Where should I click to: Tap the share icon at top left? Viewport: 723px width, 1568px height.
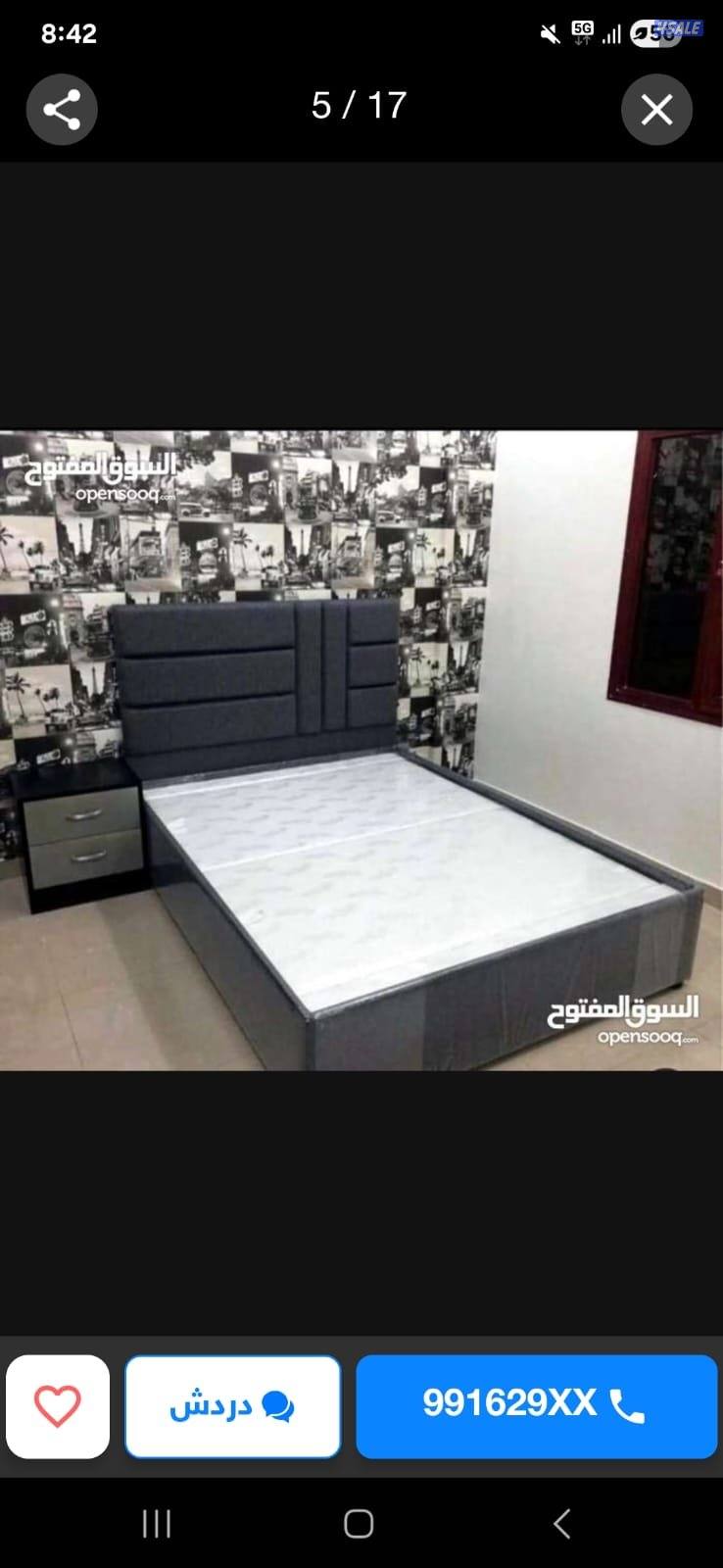[x=62, y=109]
